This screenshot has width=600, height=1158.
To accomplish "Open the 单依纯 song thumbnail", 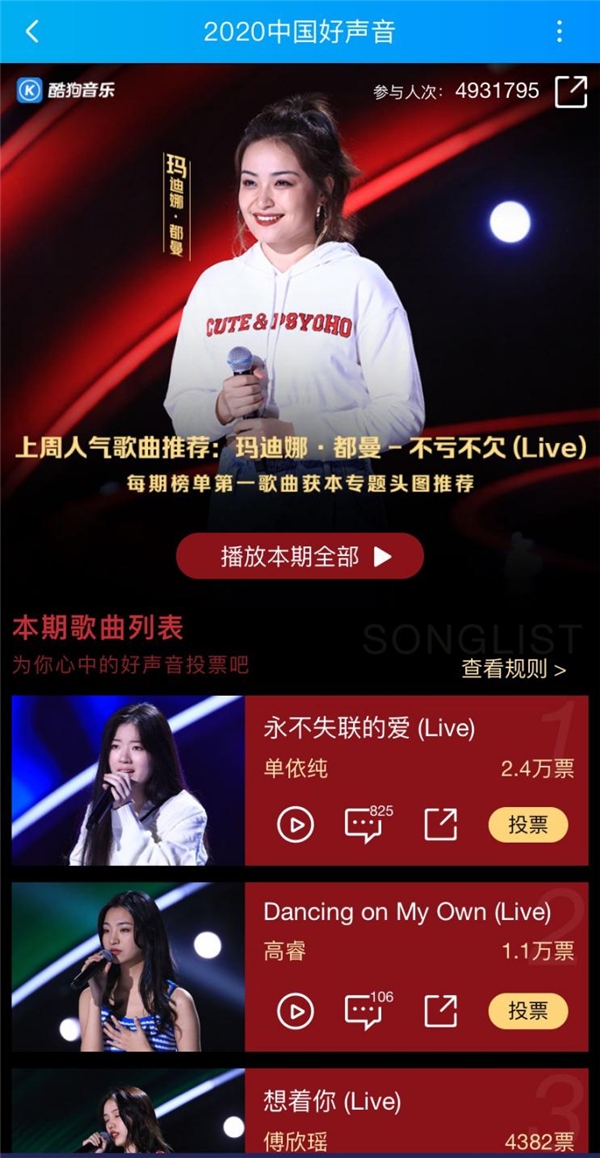I will coord(127,781).
